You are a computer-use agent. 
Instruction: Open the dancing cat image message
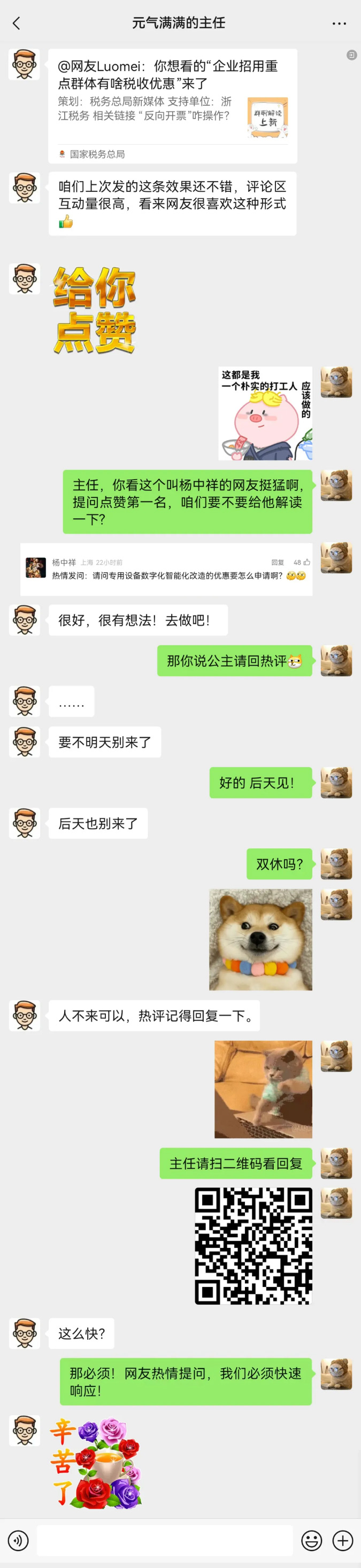coord(263,1089)
